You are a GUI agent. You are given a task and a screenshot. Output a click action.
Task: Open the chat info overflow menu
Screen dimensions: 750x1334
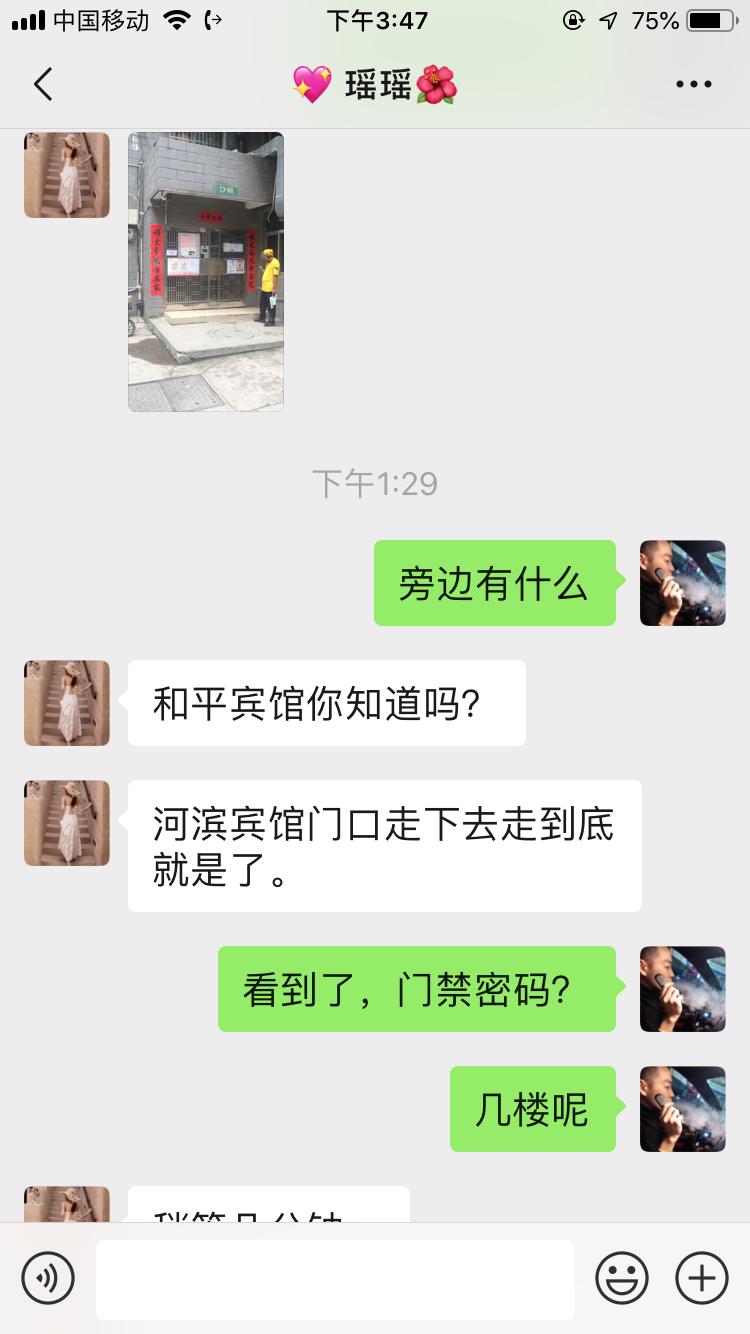pos(693,85)
